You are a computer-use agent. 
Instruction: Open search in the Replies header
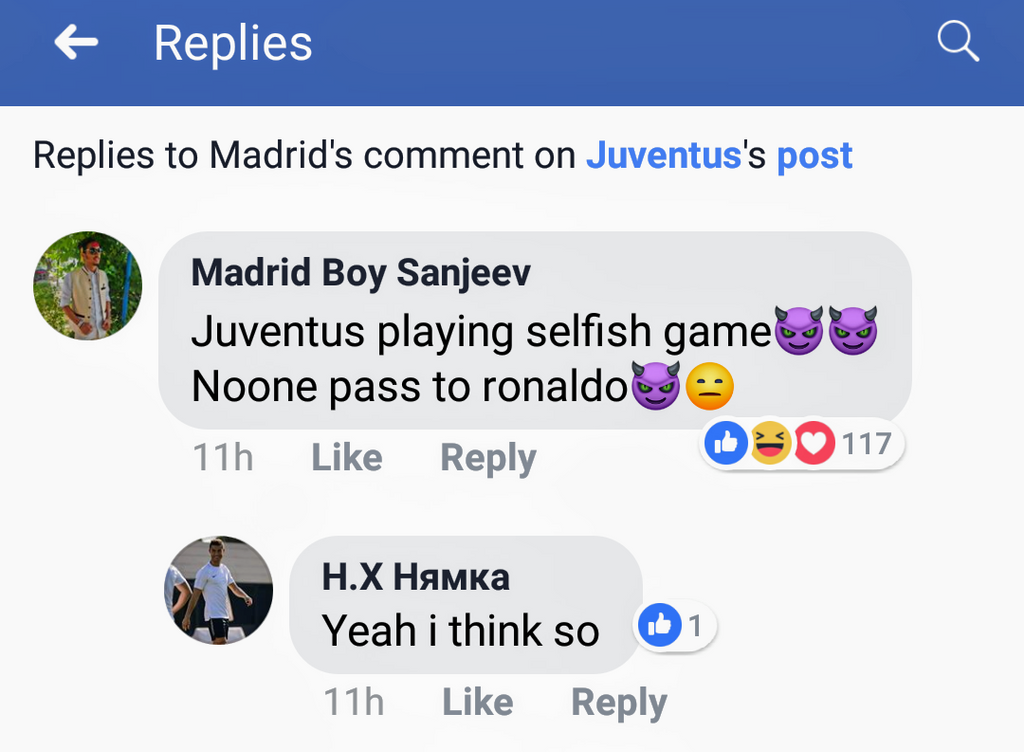[957, 43]
